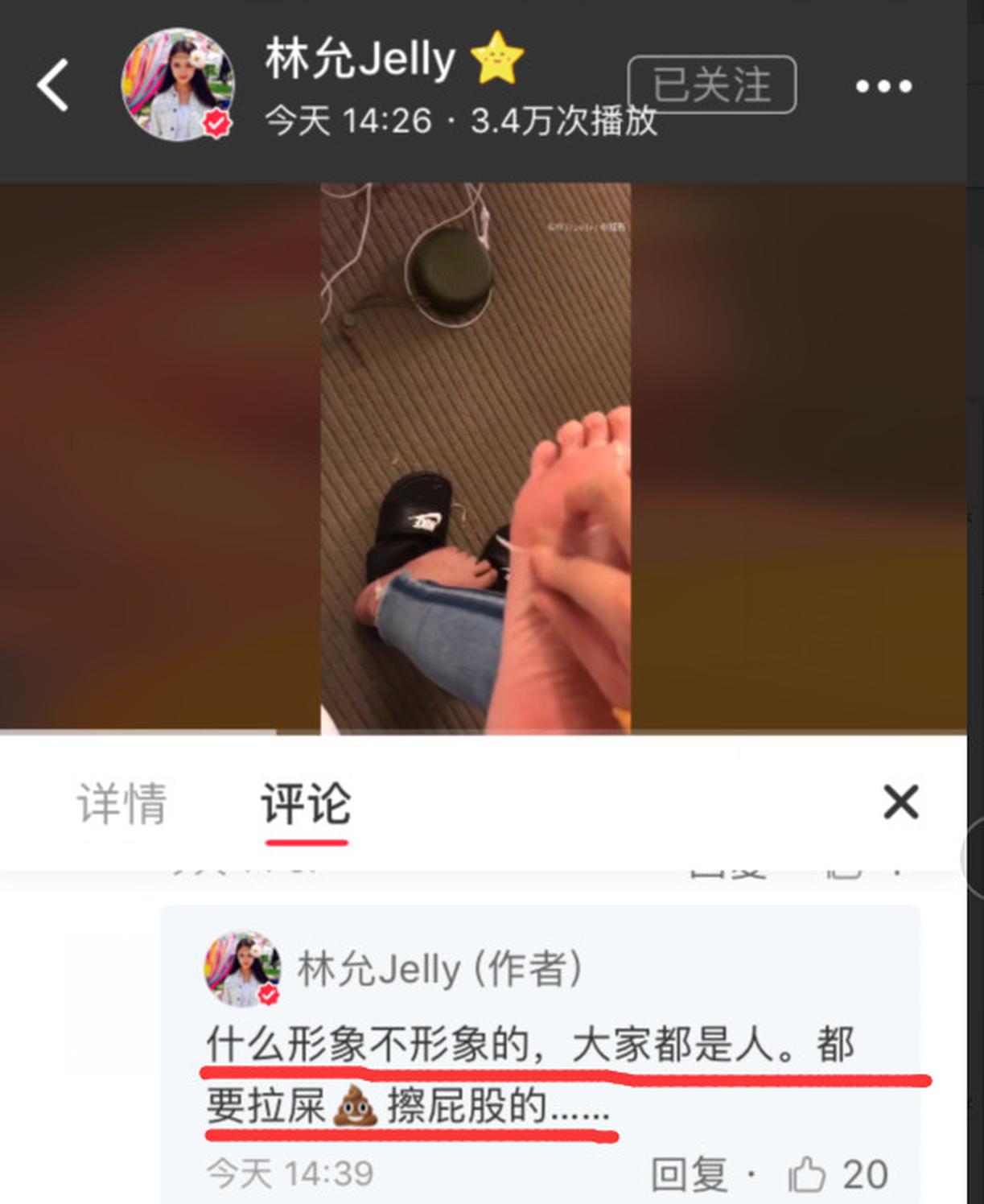Viewport: 984px width, 1204px height.
Task: Select the 评论 tab
Action: (x=306, y=803)
